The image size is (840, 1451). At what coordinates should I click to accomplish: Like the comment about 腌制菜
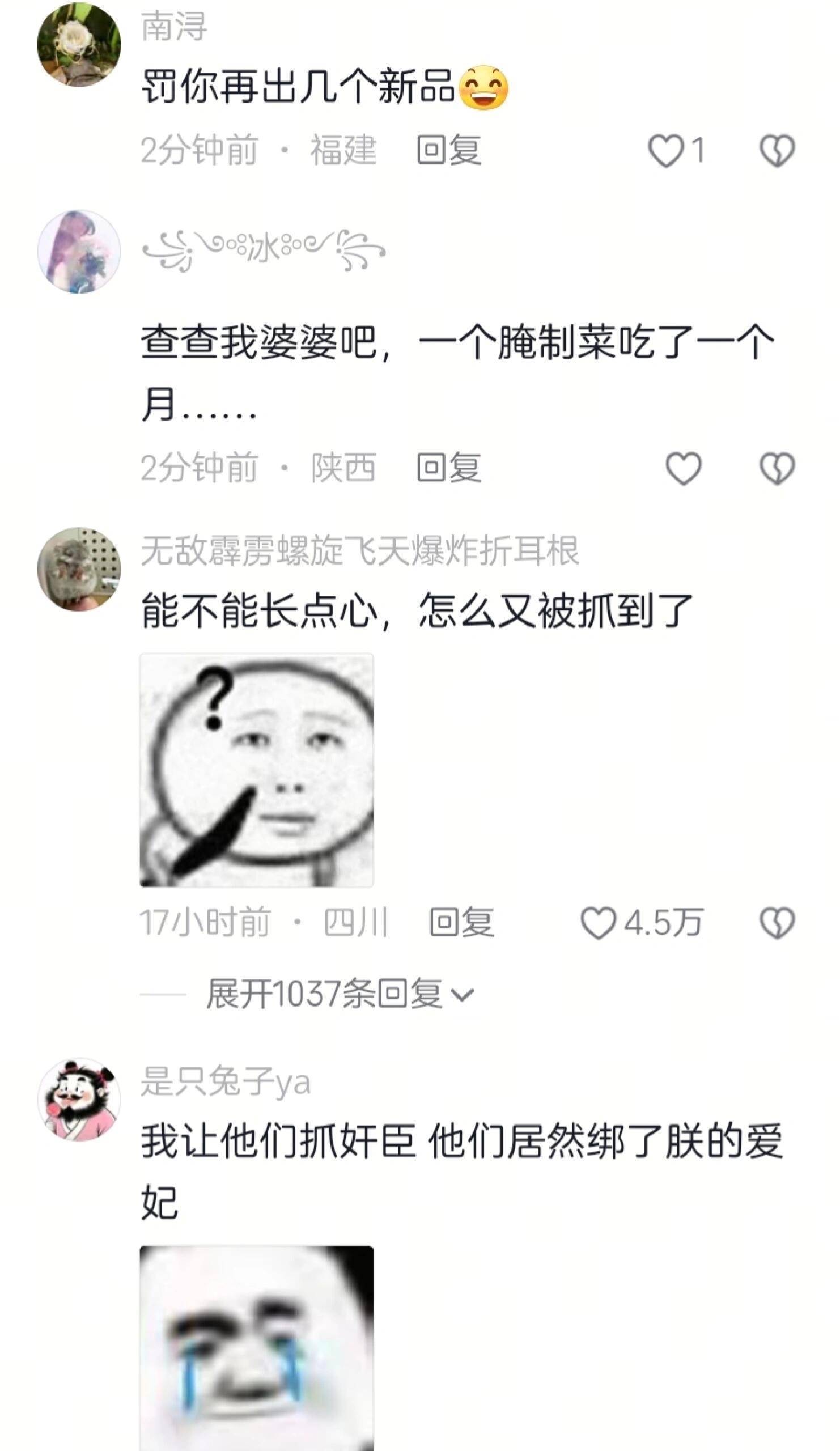(x=684, y=468)
